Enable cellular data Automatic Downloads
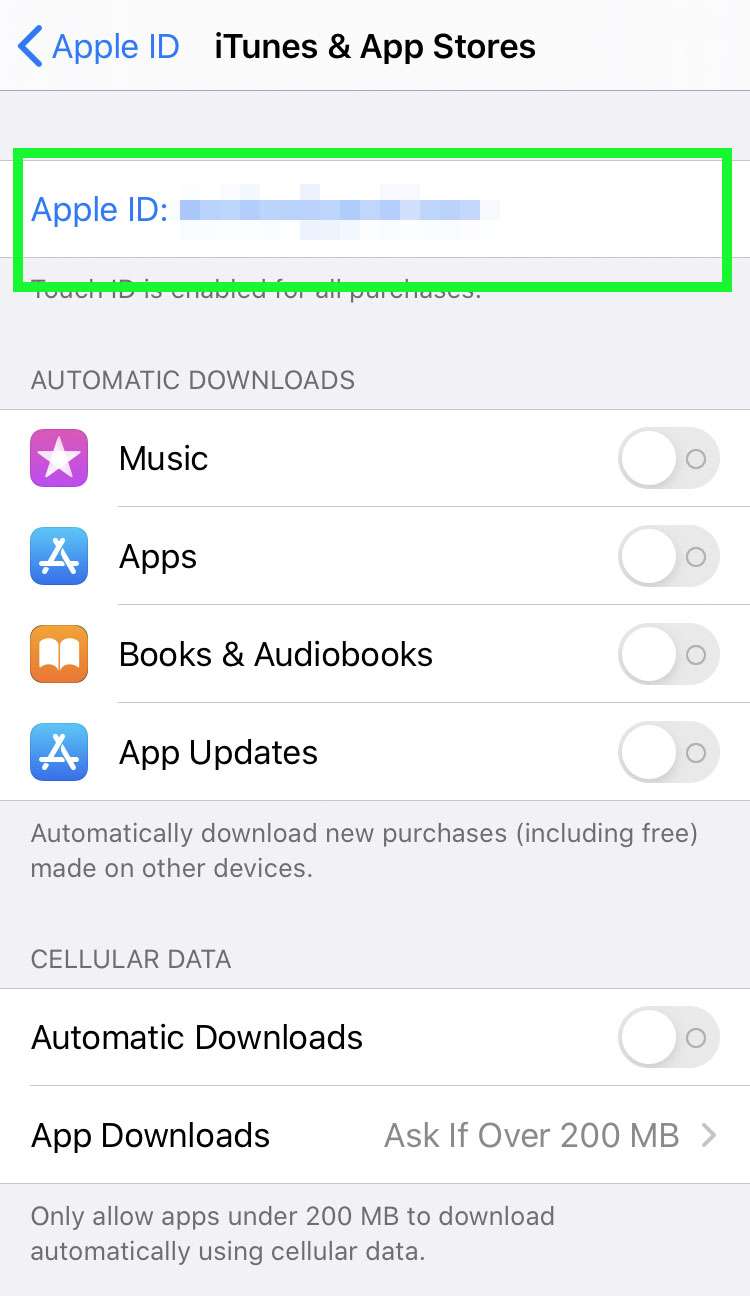This screenshot has height=1296, width=750. (x=668, y=1038)
